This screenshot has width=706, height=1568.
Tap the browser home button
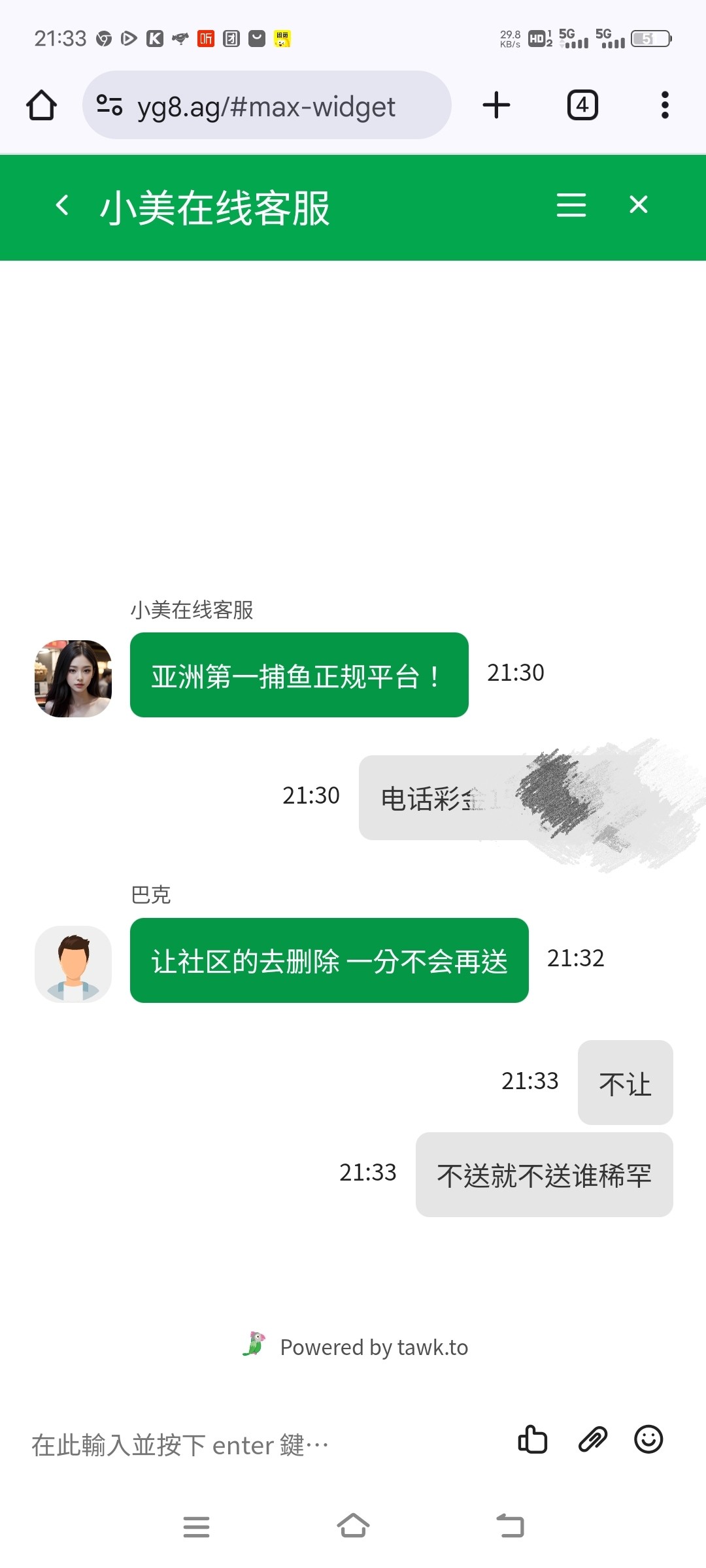pyautogui.click(x=41, y=105)
